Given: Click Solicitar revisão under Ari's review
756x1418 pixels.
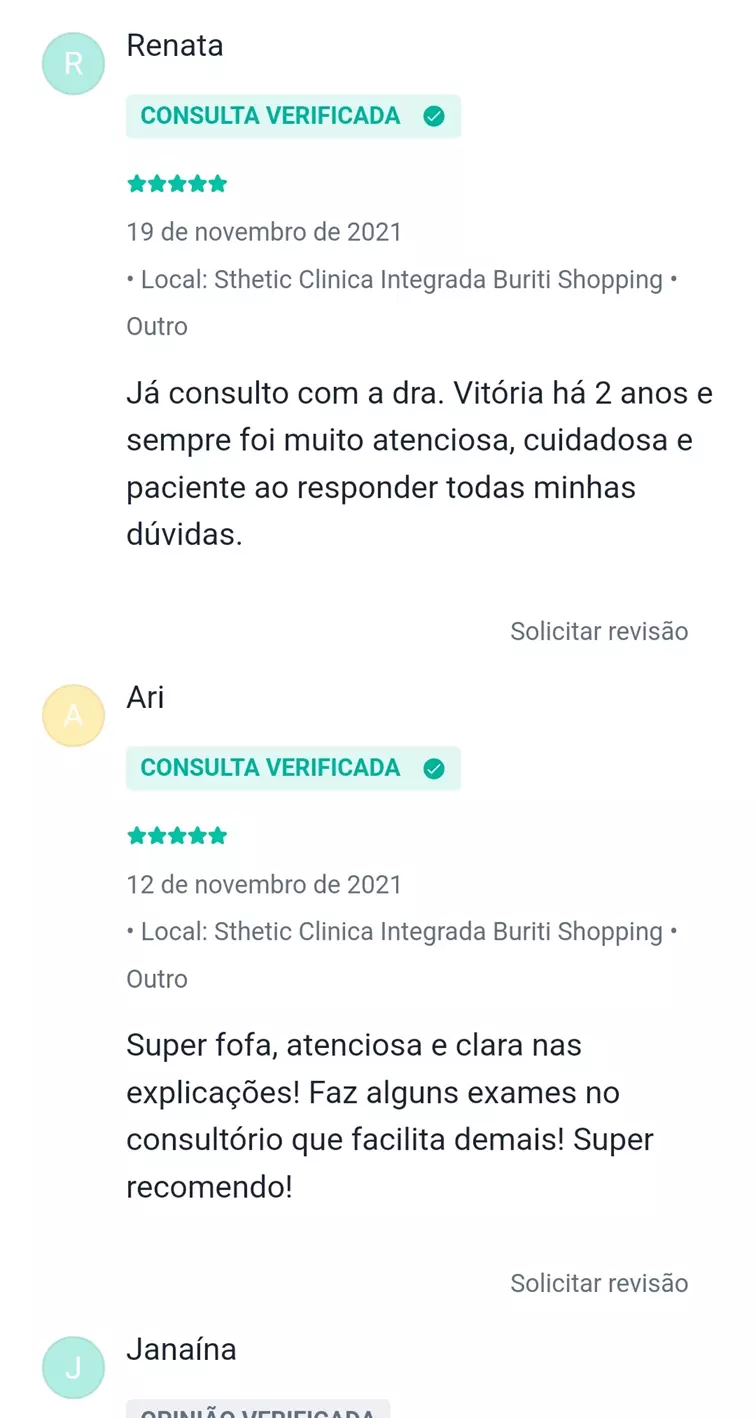Looking at the screenshot, I should [x=599, y=1283].
